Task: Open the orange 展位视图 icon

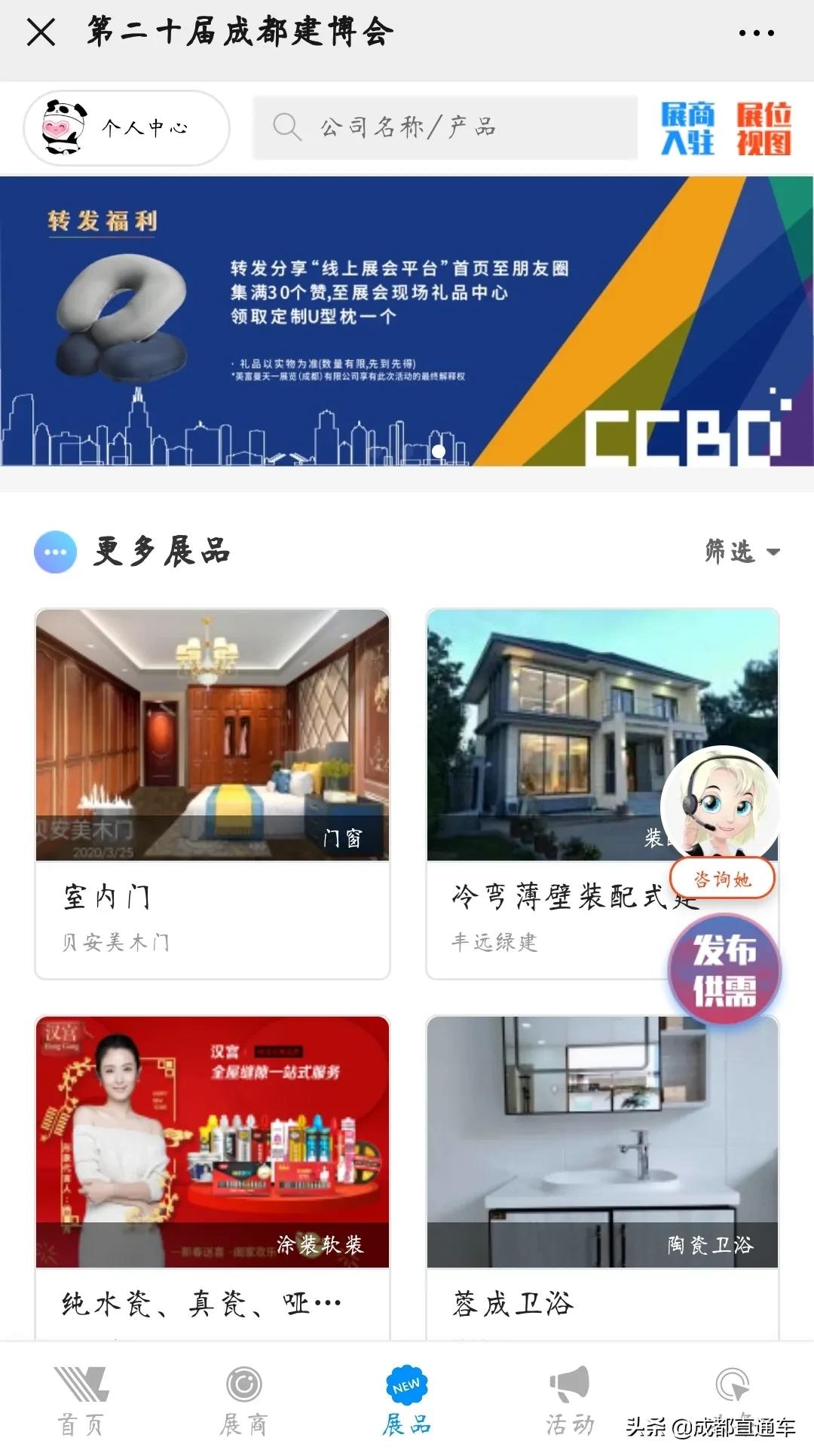Action: pos(764,127)
